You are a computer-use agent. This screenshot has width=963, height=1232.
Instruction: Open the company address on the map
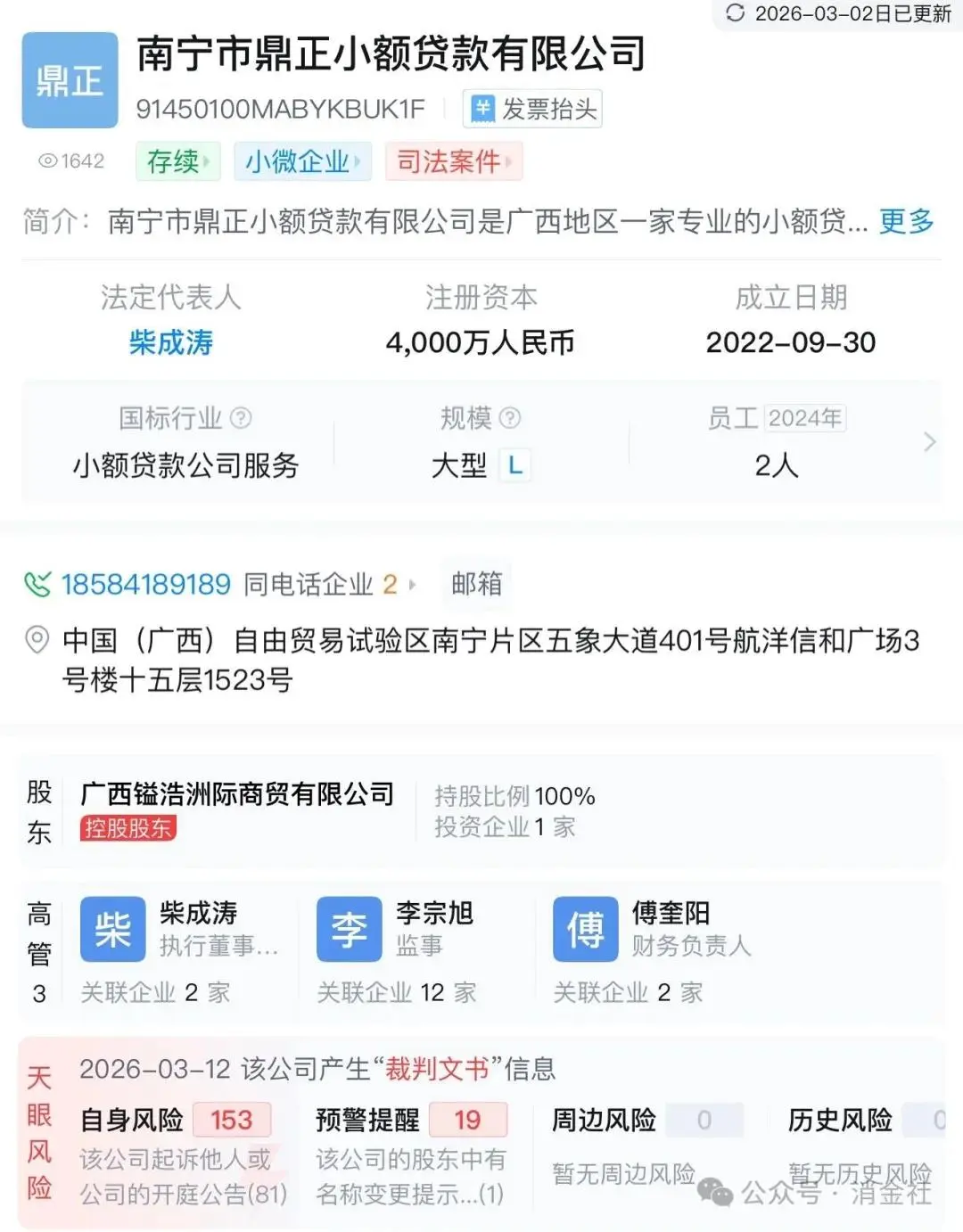coord(489,660)
